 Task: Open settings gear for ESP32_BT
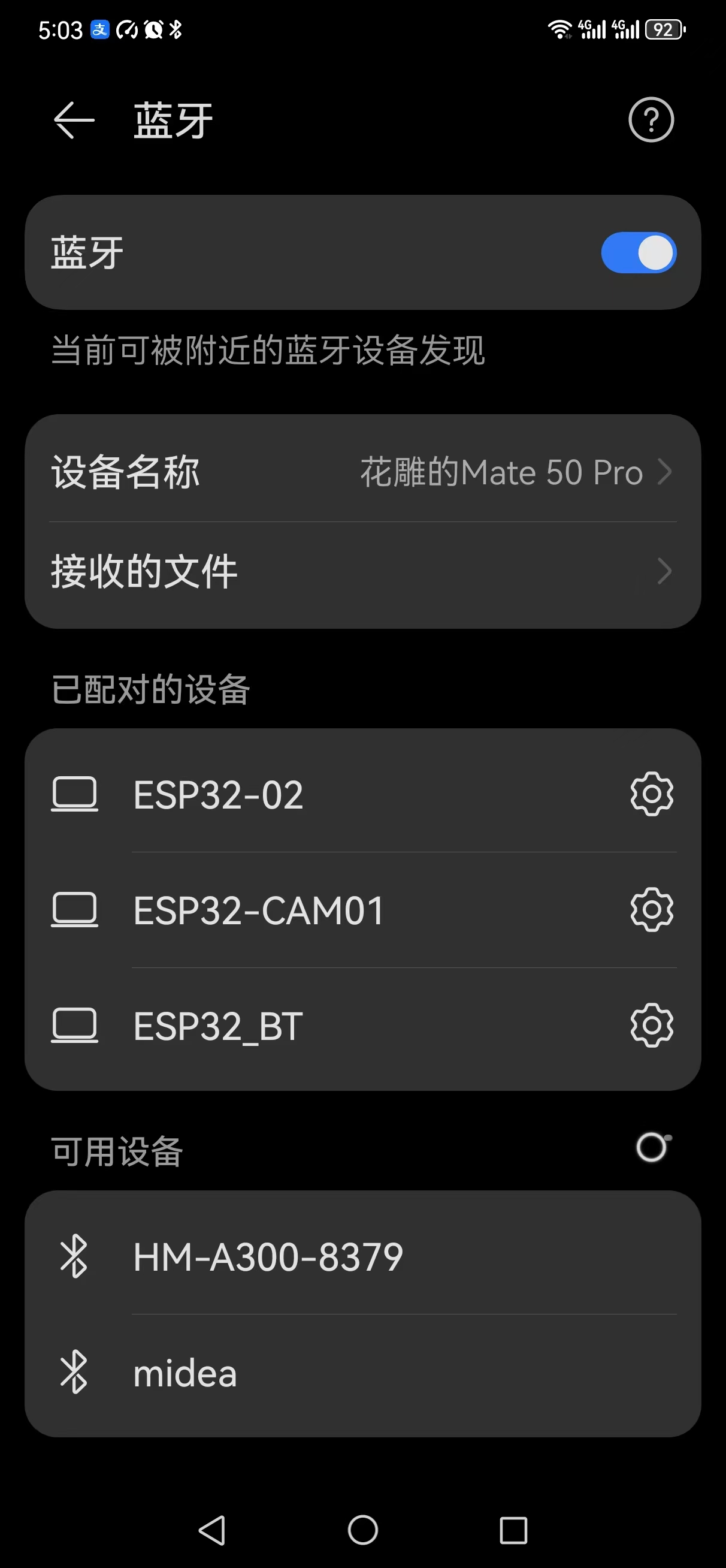pos(651,1025)
